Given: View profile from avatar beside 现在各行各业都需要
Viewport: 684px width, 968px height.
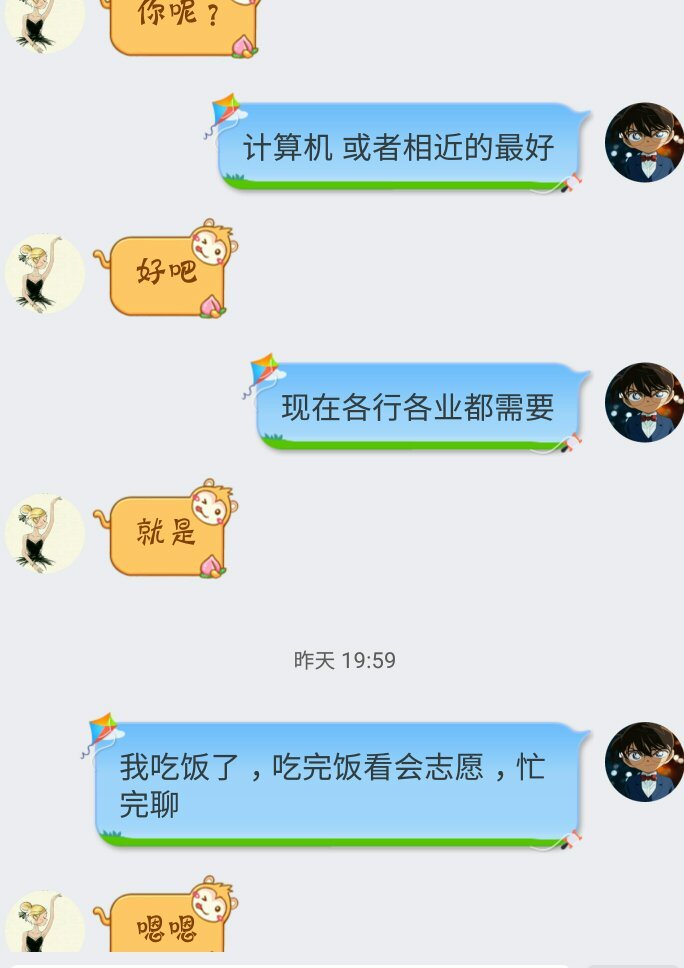Looking at the screenshot, I should click(x=644, y=402).
